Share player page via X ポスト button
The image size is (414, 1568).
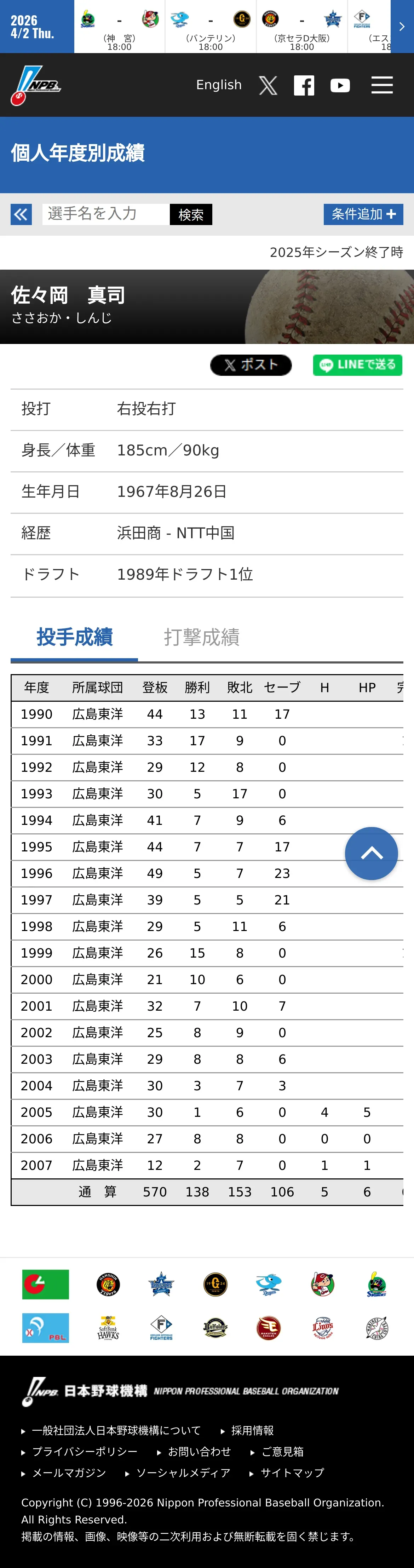coord(251,364)
